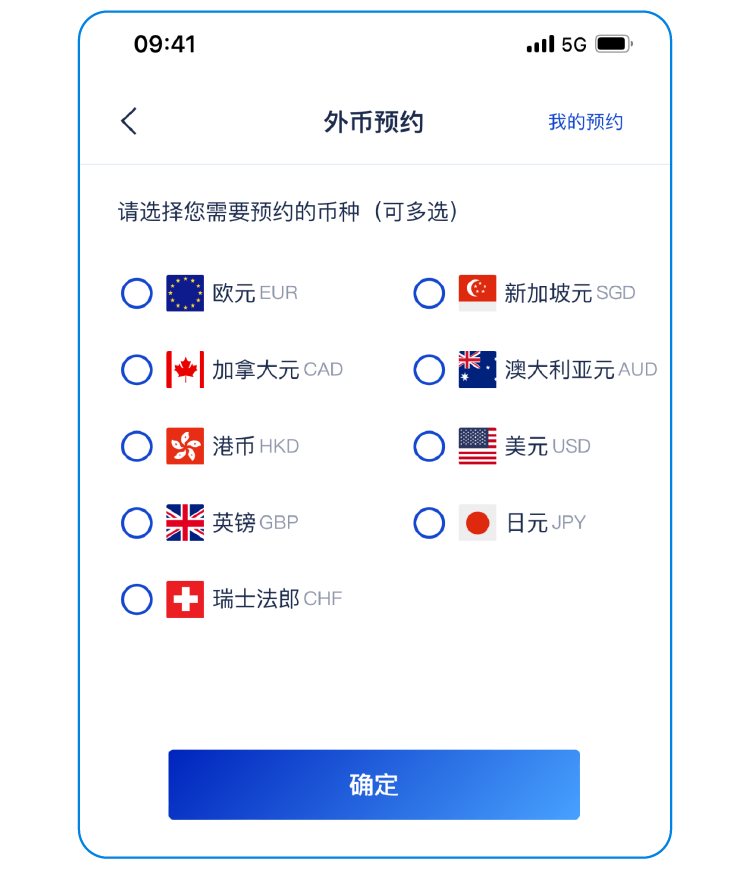The width and height of the screenshot is (750, 870).
Task: Tick the 日元 JPY circle
Action: [429, 523]
